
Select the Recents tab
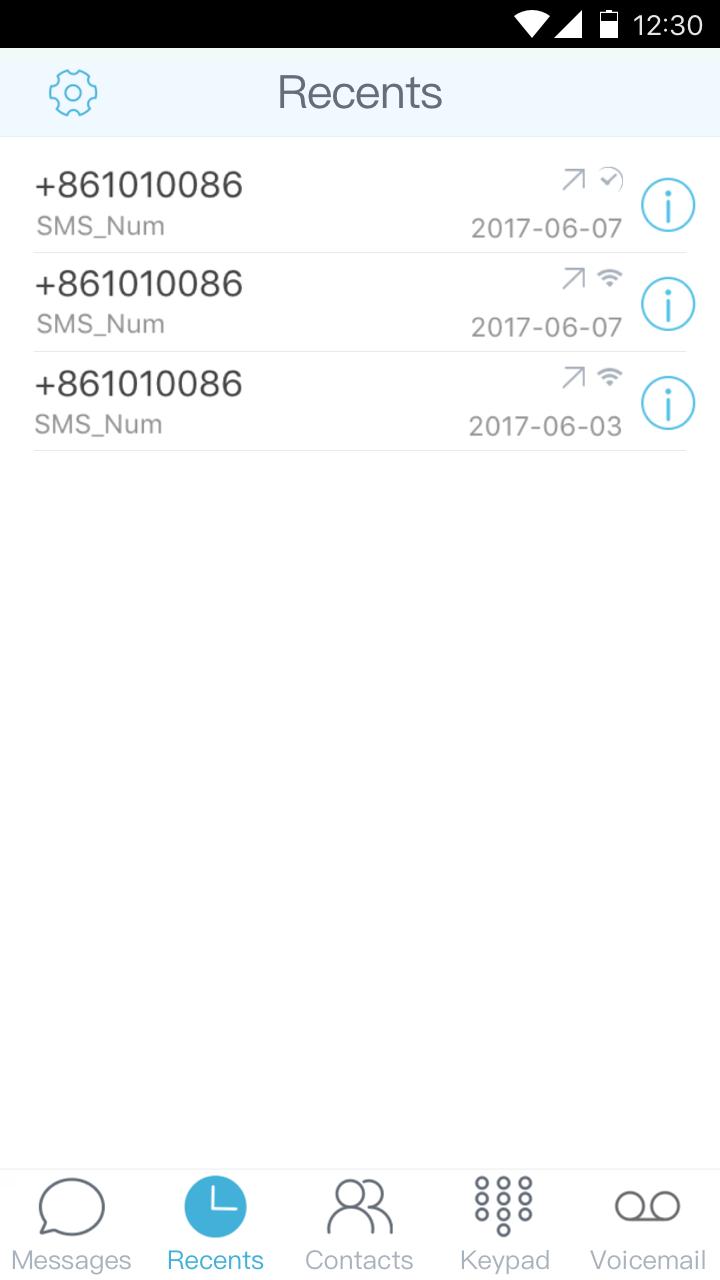pyautogui.click(x=215, y=1225)
